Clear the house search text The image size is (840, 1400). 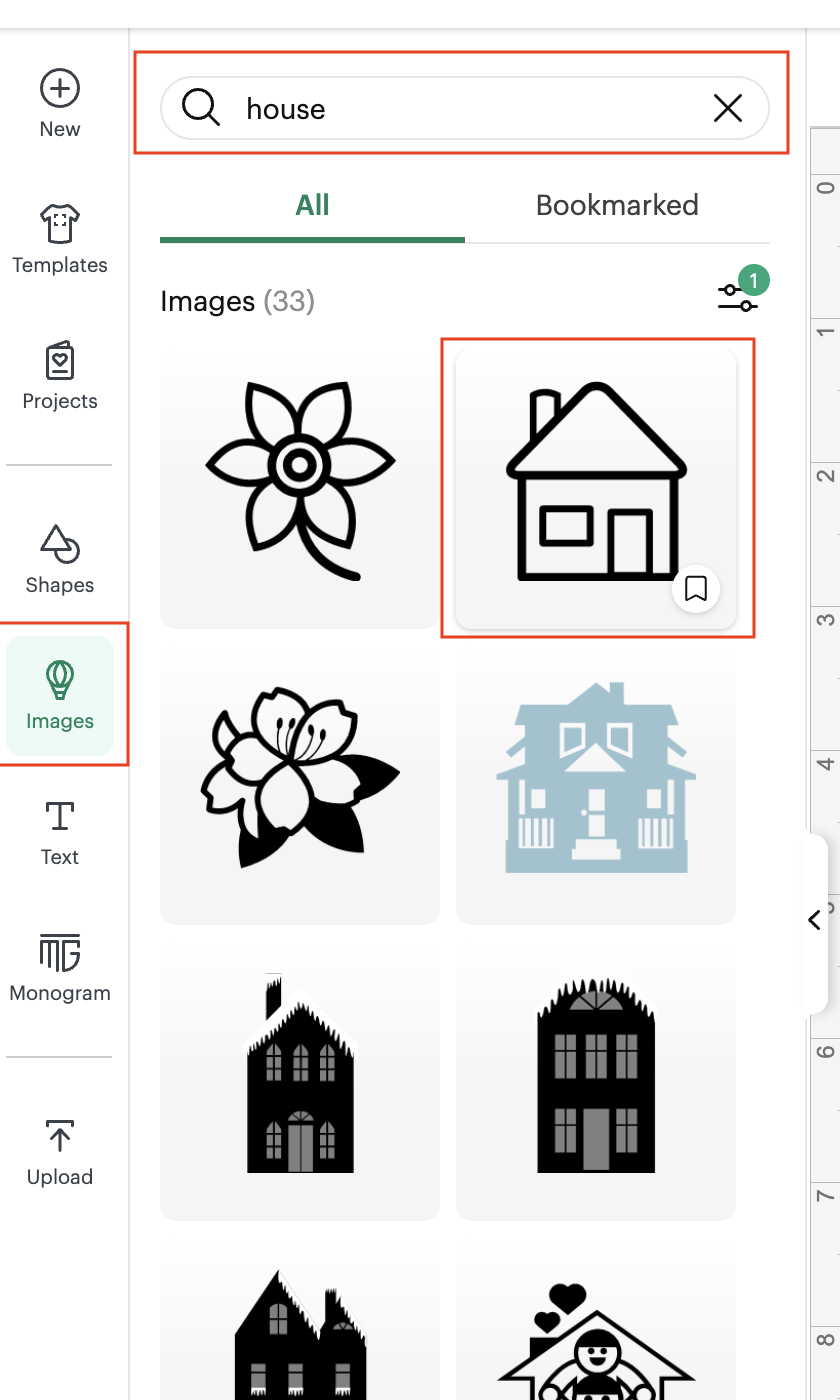point(728,108)
